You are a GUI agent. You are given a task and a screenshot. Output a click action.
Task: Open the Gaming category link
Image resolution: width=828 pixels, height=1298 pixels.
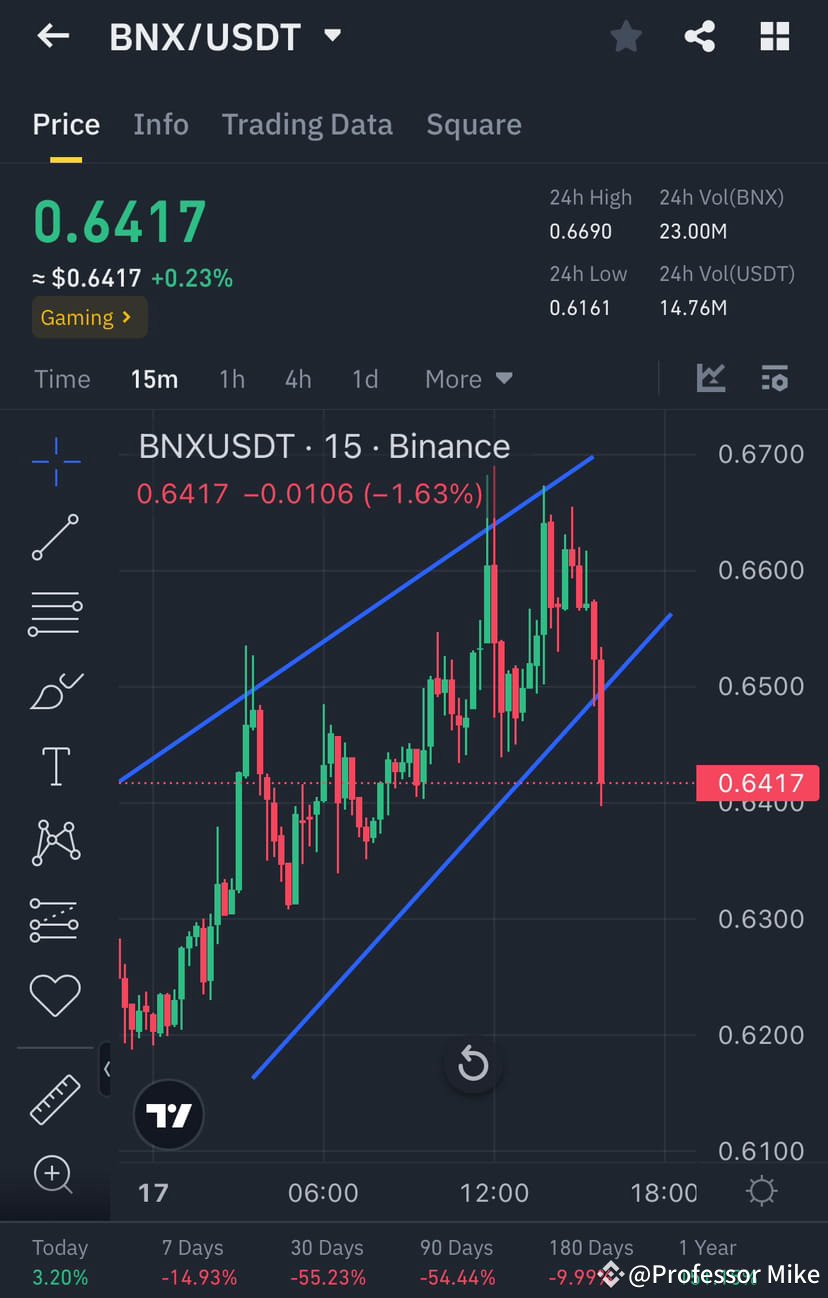click(x=89, y=317)
